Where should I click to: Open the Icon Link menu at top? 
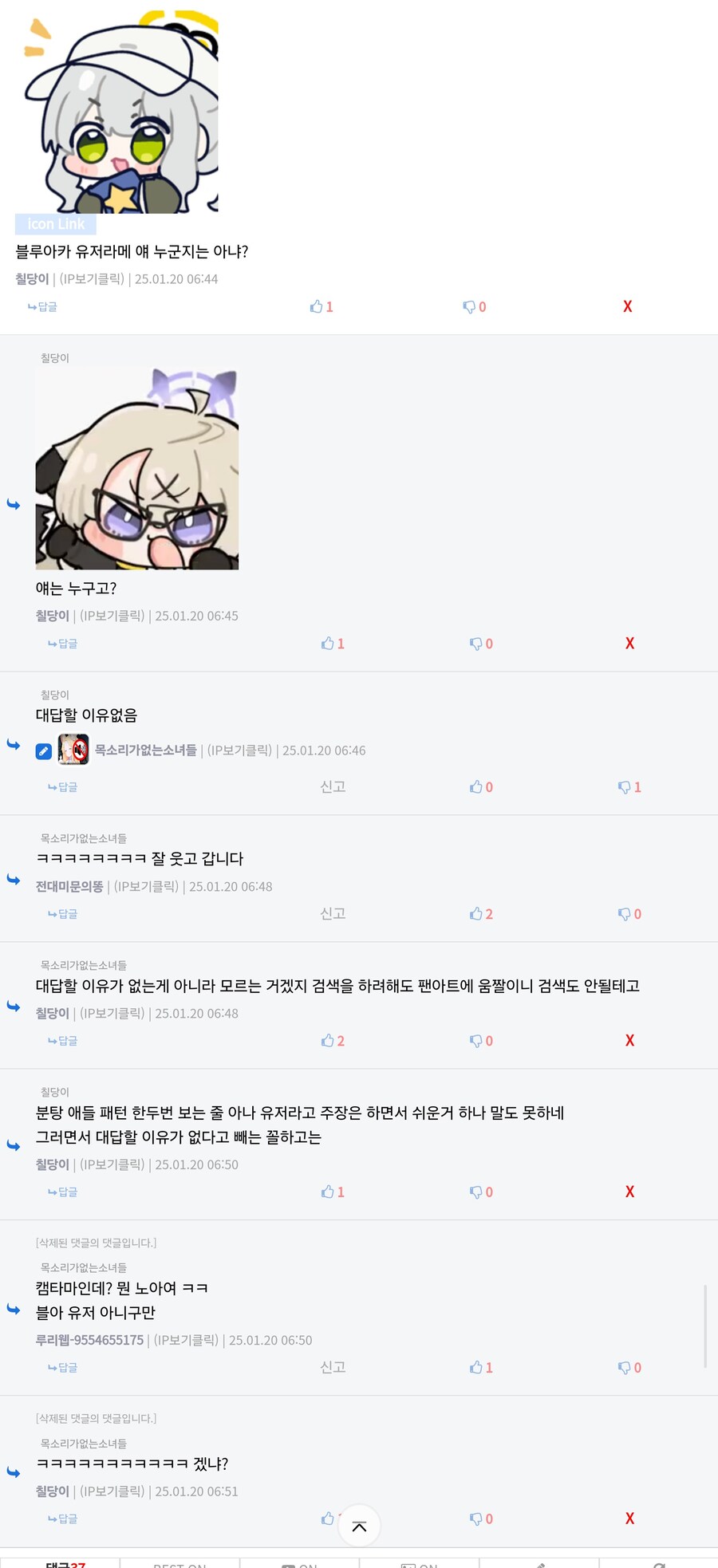(54, 224)
